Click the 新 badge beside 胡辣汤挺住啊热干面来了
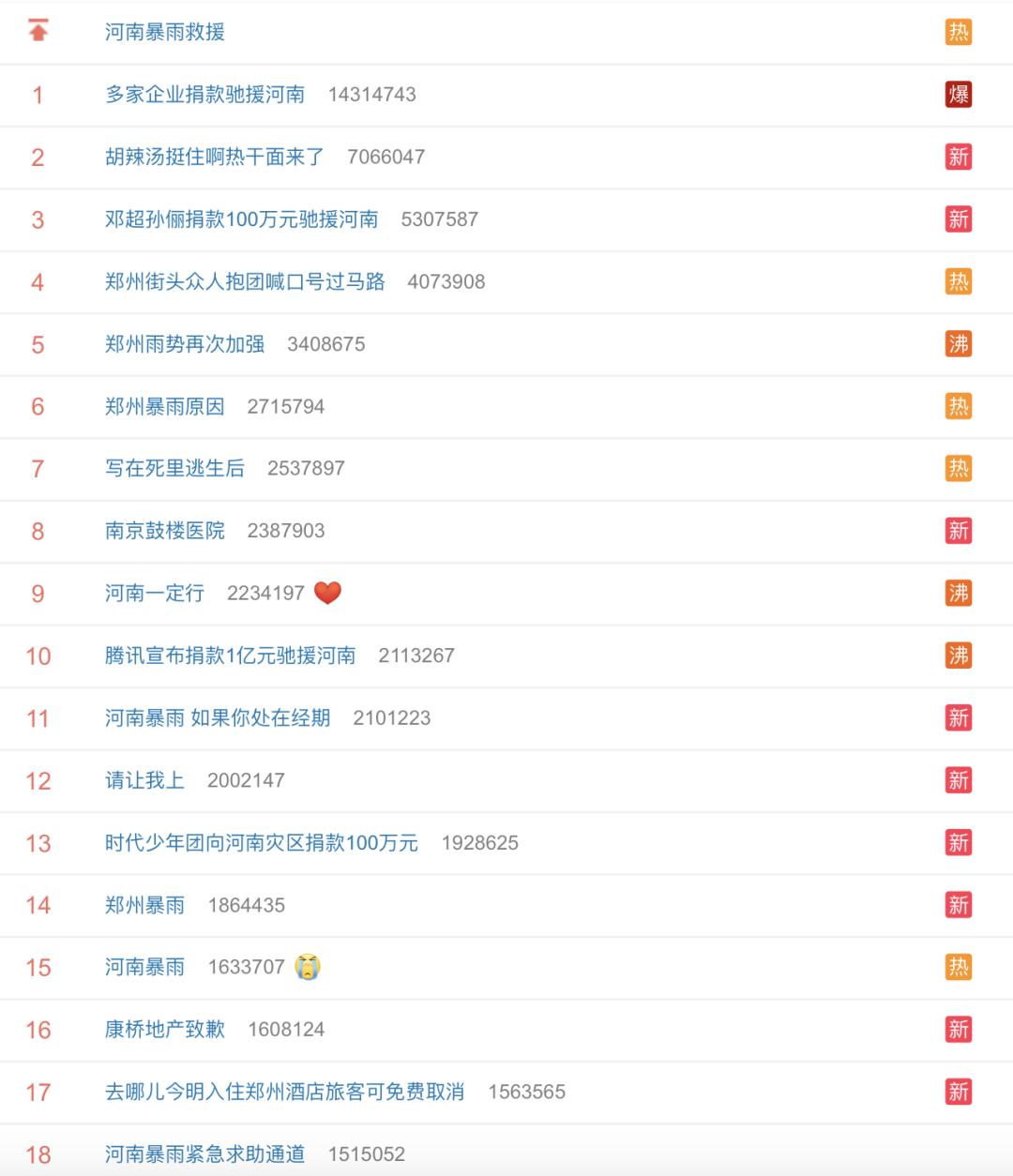 959,158
